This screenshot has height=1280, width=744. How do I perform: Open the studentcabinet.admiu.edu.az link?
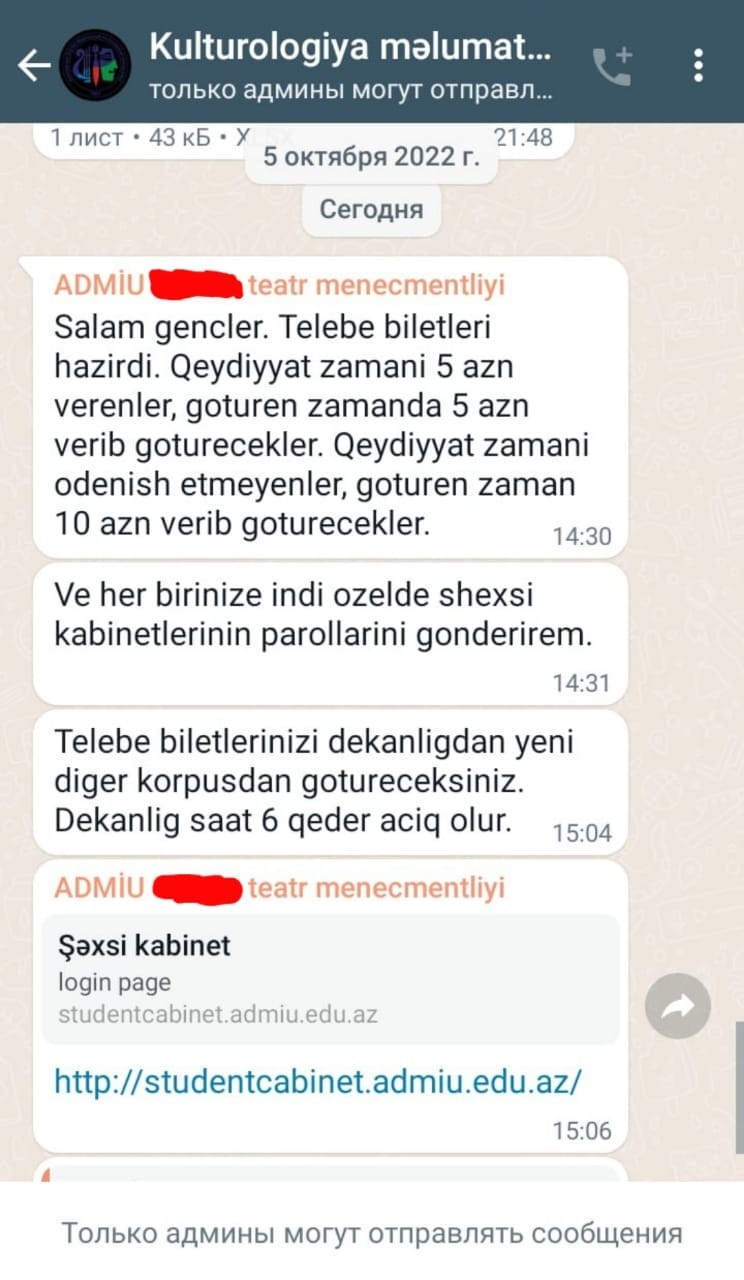(x=318, y=1081)
